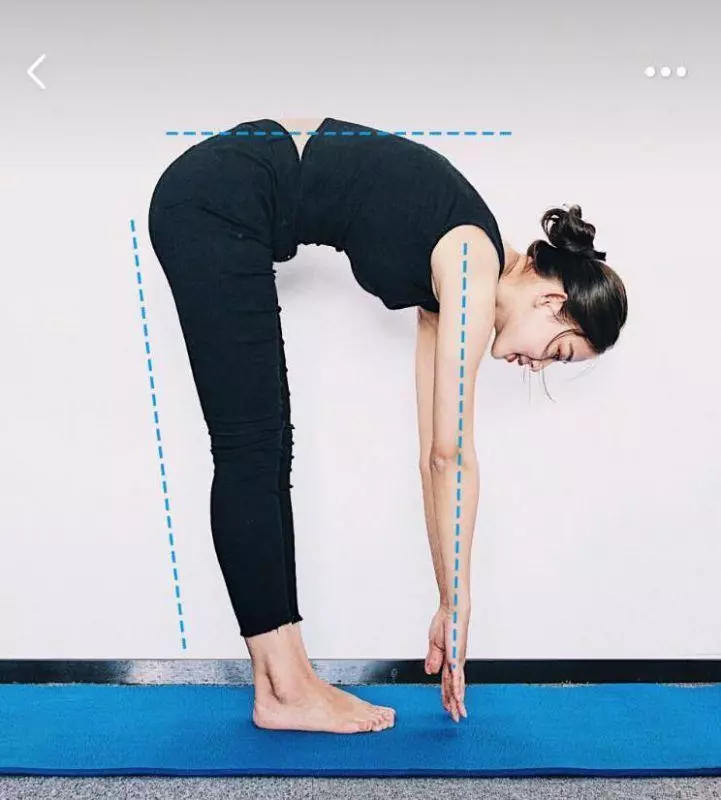This screenshot has width=721, height=800.
Task: Open the three-dot overflow menu
Action: [665, 72]
